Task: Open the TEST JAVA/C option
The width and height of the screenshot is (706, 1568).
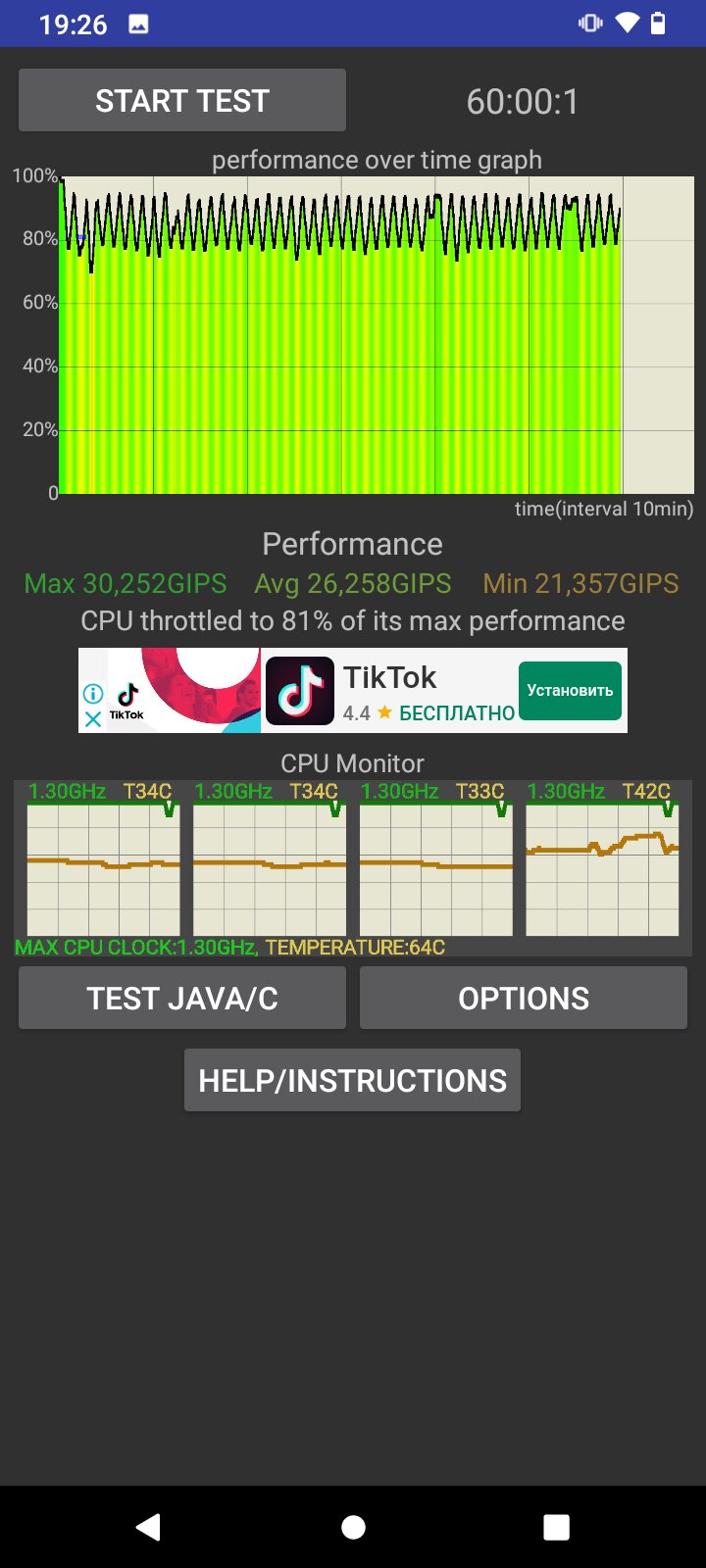Action: pos(182,998)
